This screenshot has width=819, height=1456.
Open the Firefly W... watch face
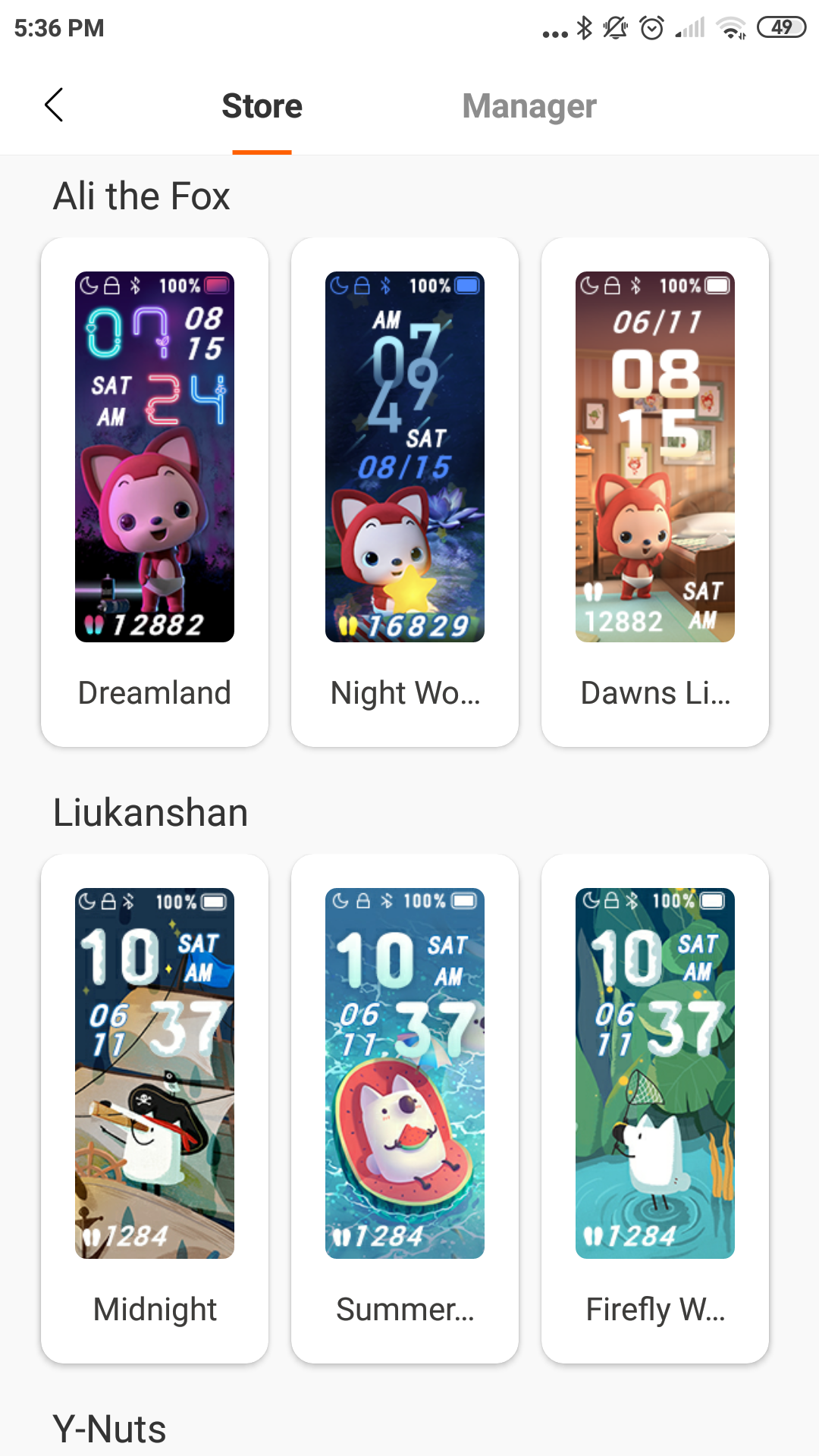(x=655, y=1107)
